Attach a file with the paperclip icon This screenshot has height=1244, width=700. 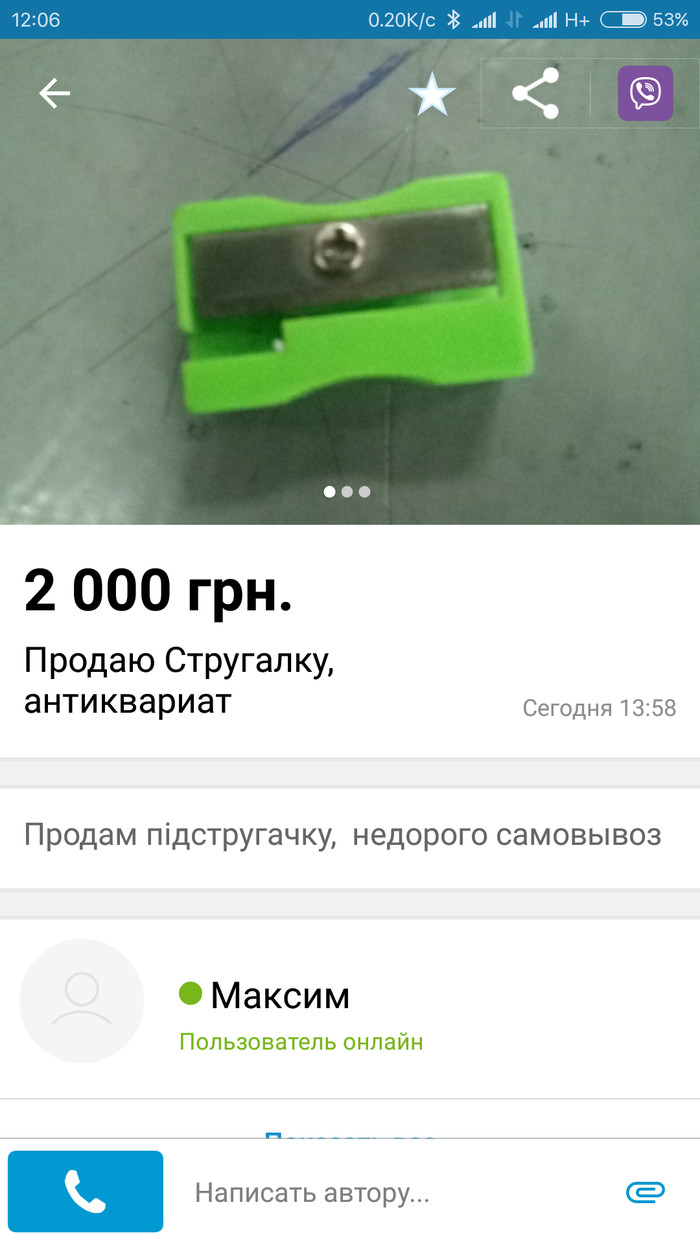tap(645, 1191)
